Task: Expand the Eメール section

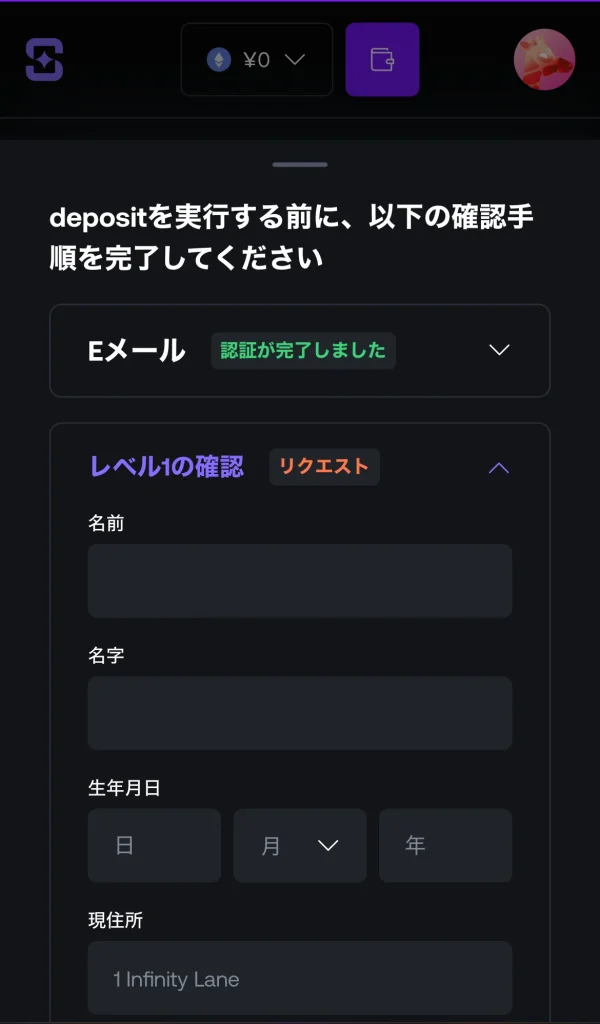Action: 499,350
